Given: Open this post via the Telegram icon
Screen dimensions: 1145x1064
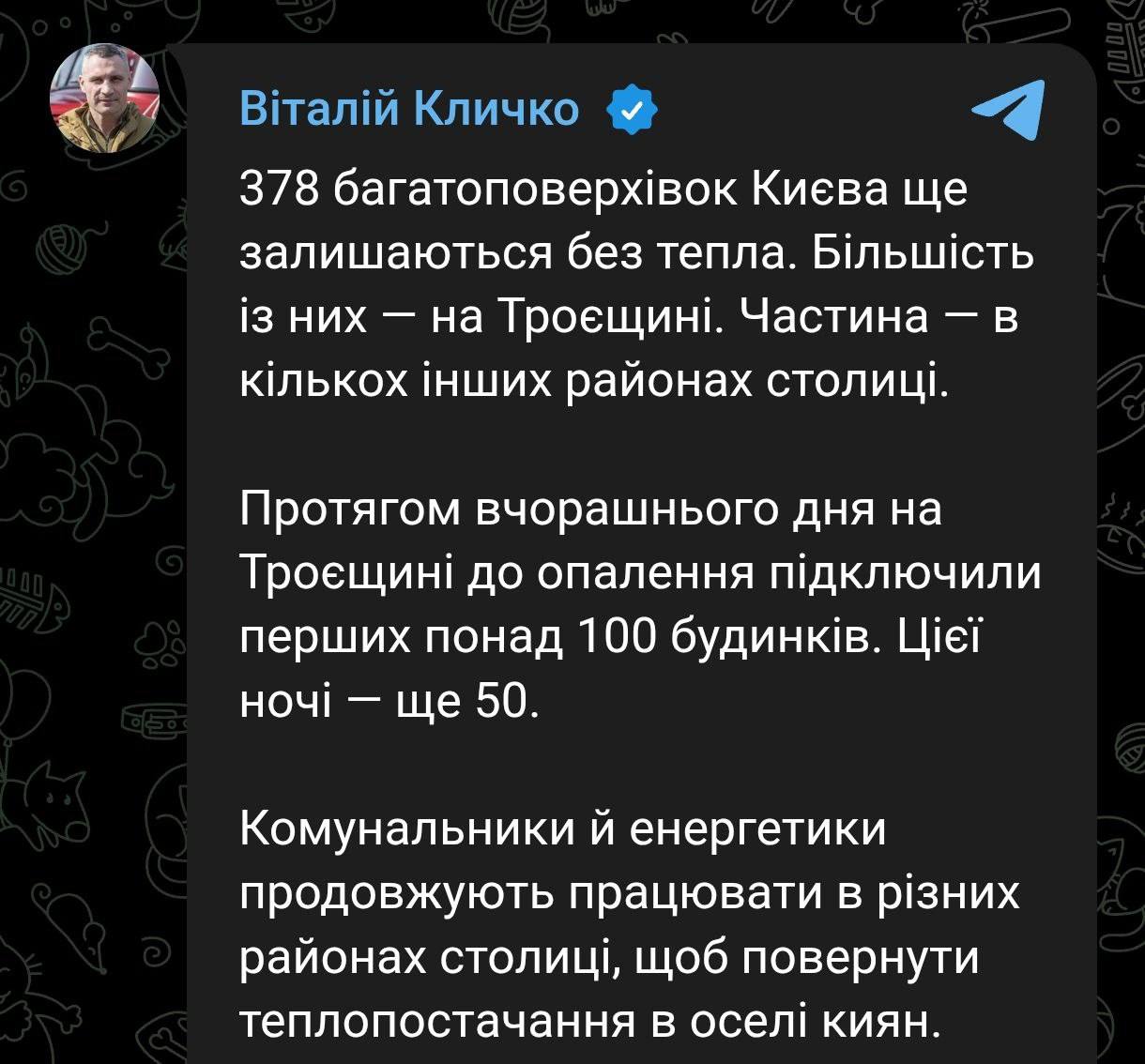Looking at the screenshot, I should coord(1009,110).
